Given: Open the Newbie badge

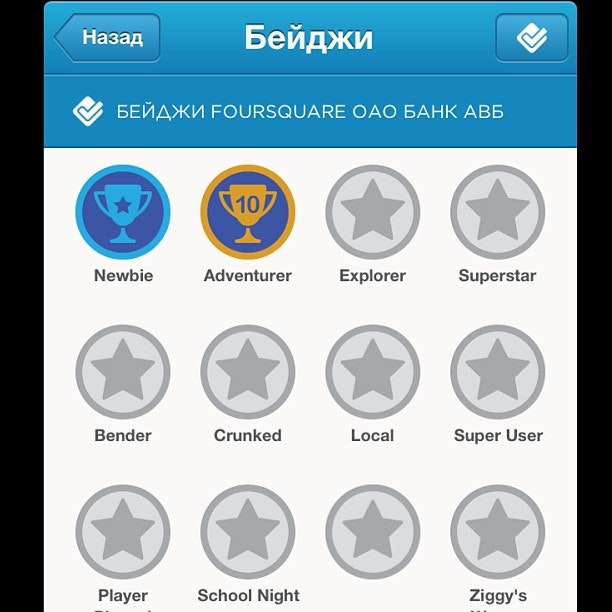Looking at the screenshot, I should pyautogui.click(x=123, y=212).
